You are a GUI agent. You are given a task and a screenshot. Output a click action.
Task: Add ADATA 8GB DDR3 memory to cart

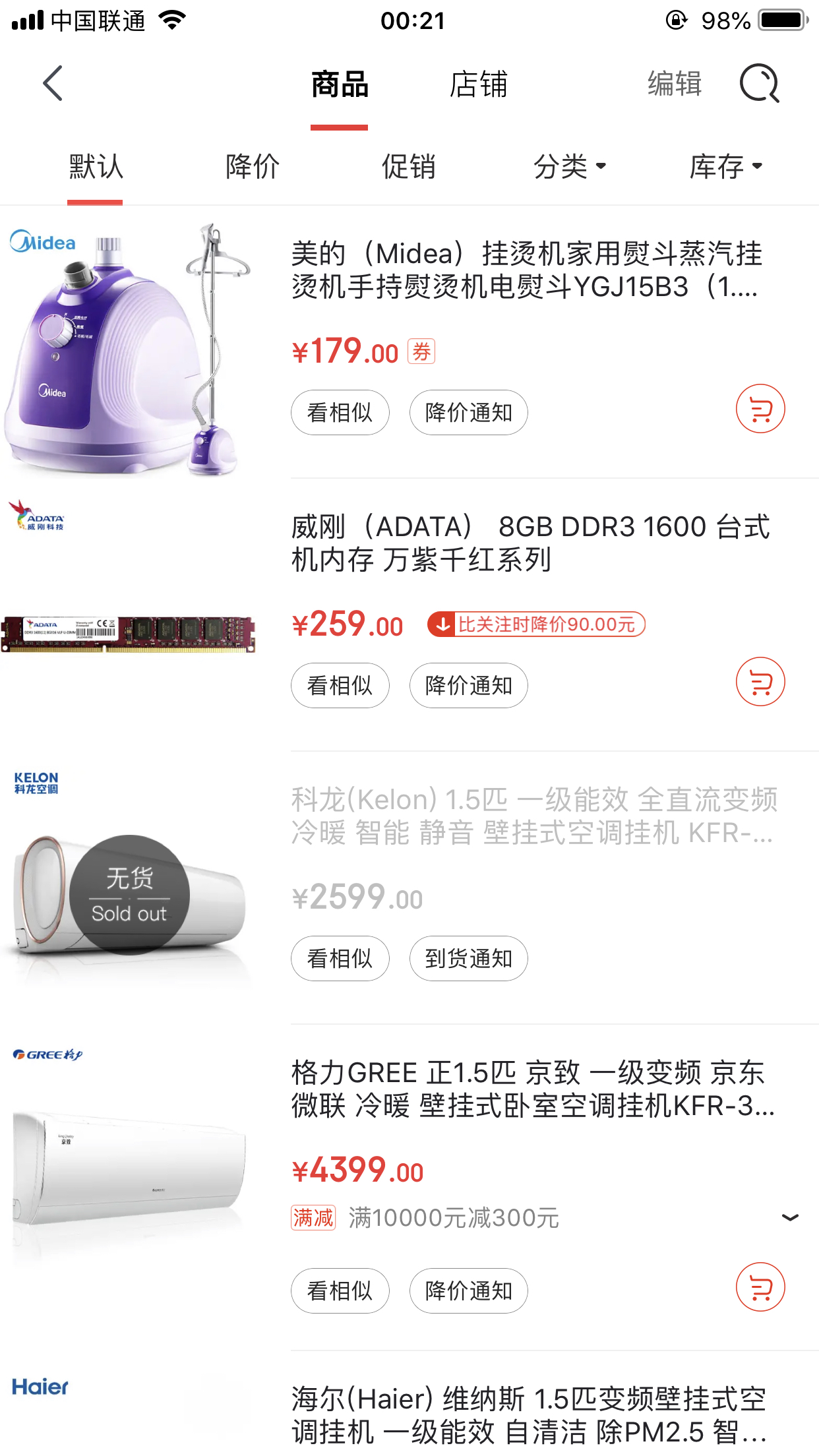point(760,682)
